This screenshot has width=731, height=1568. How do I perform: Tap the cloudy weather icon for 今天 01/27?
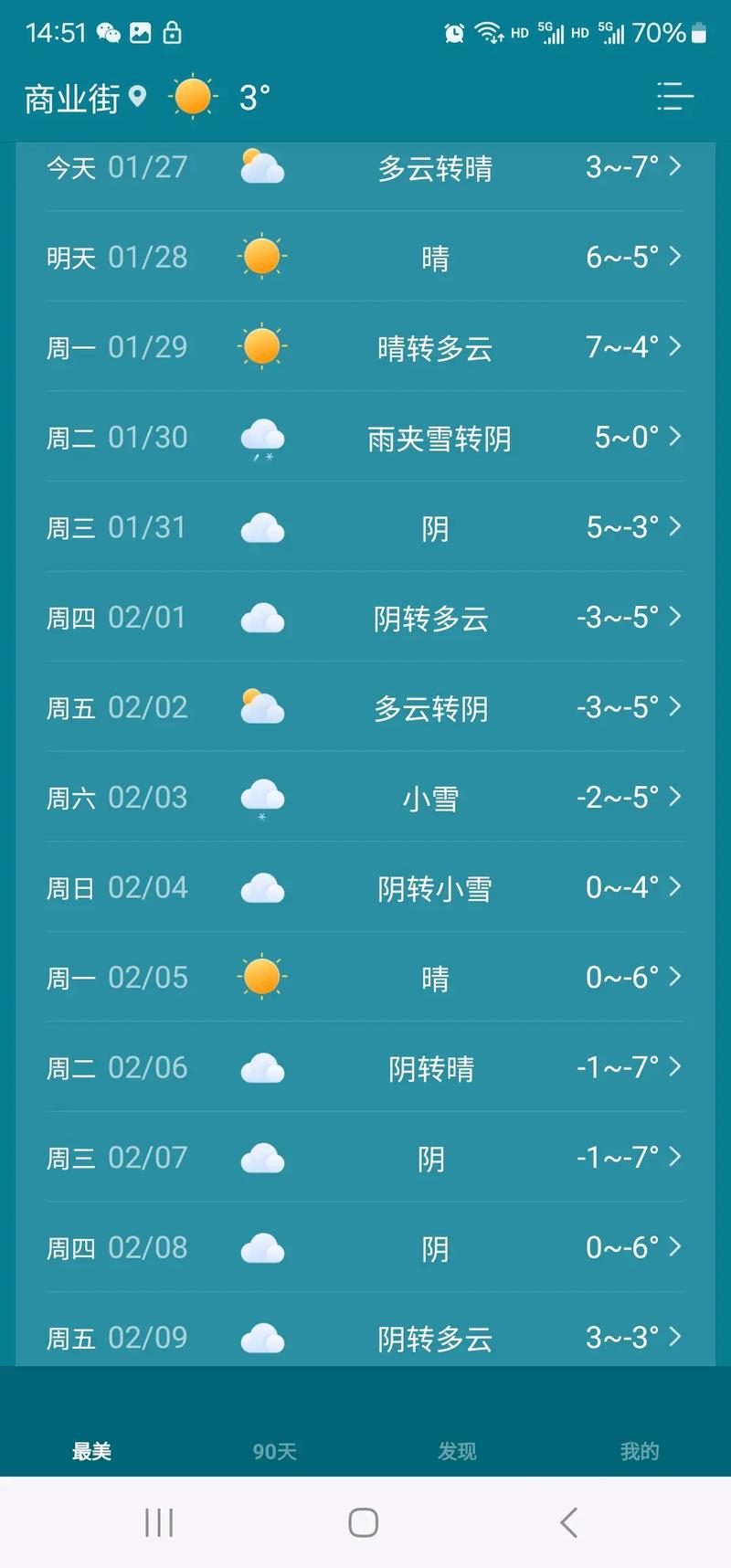click(x=262, y=166)
